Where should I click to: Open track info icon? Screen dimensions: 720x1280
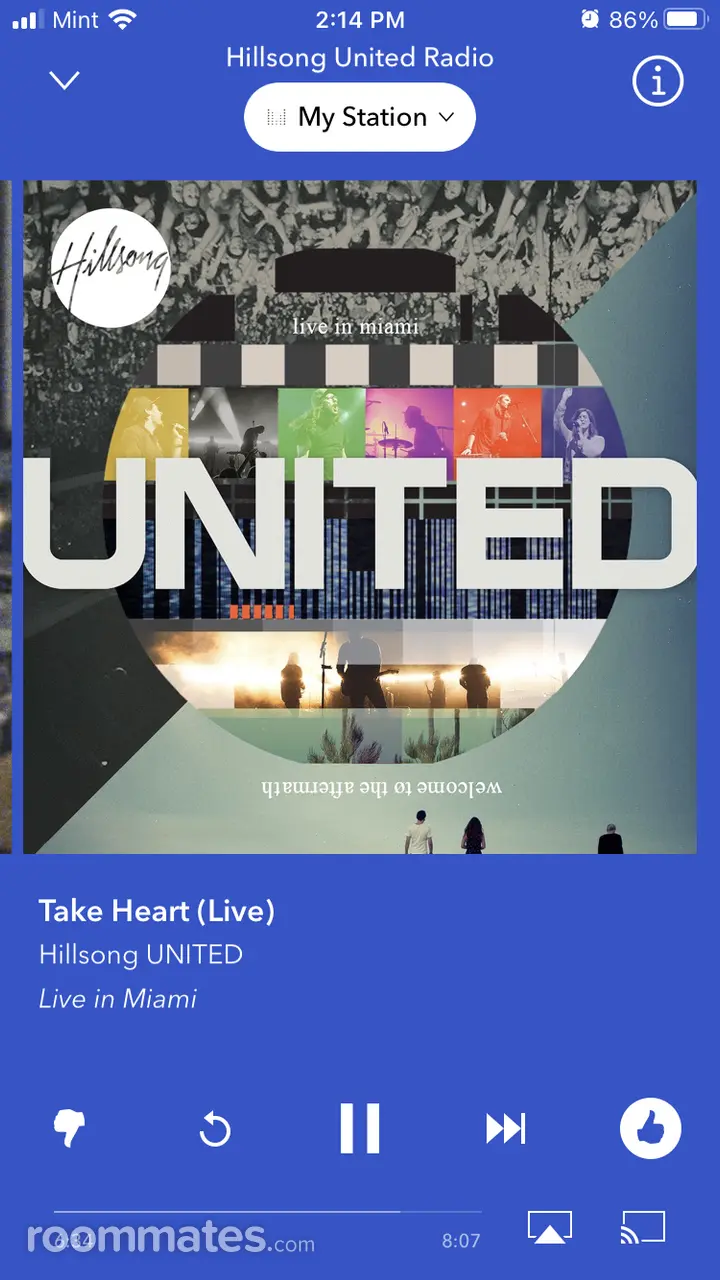click(658, 84)
